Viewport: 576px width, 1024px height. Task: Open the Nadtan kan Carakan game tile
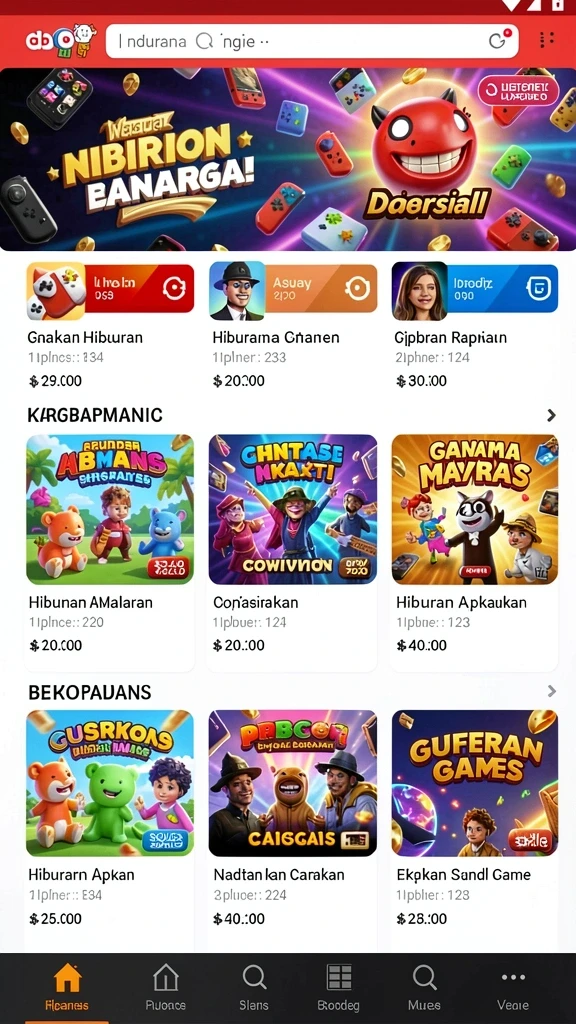[293, 826]
